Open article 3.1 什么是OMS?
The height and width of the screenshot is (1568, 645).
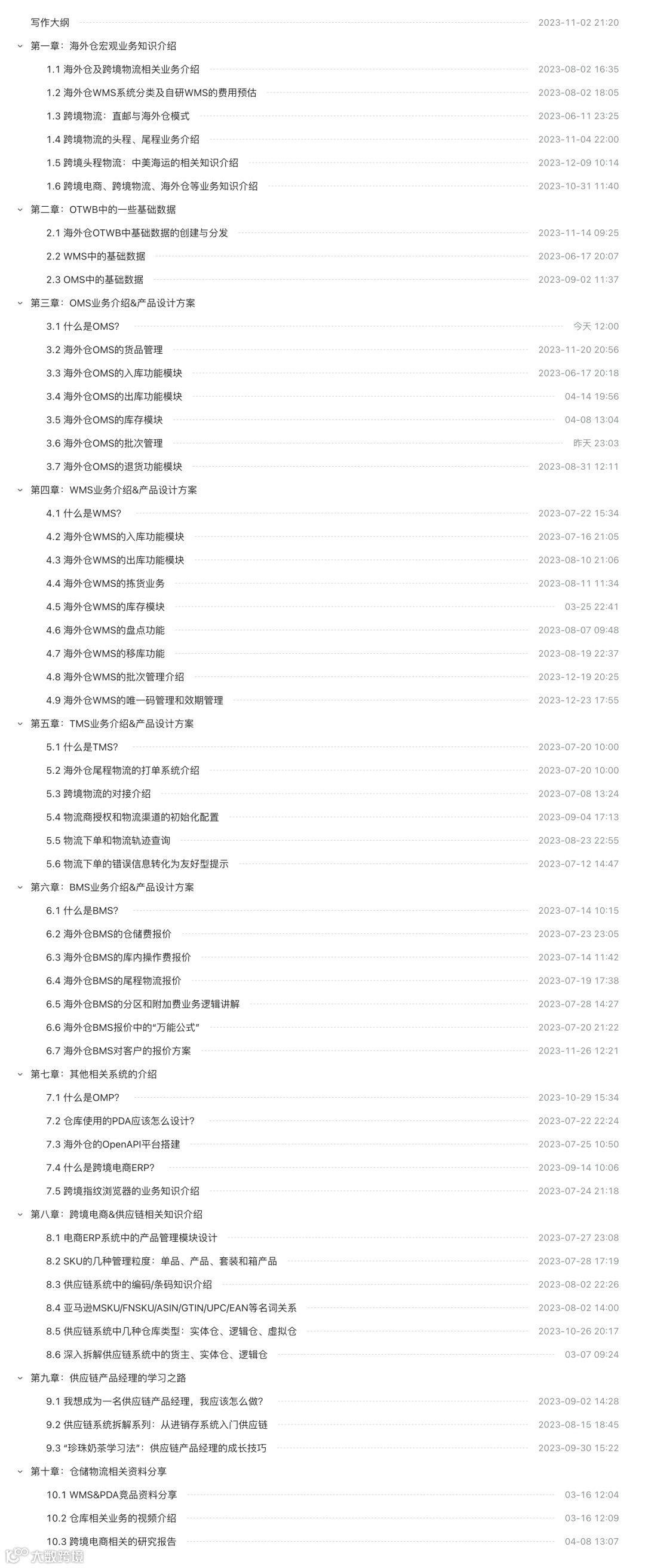(x=82, y=327)
